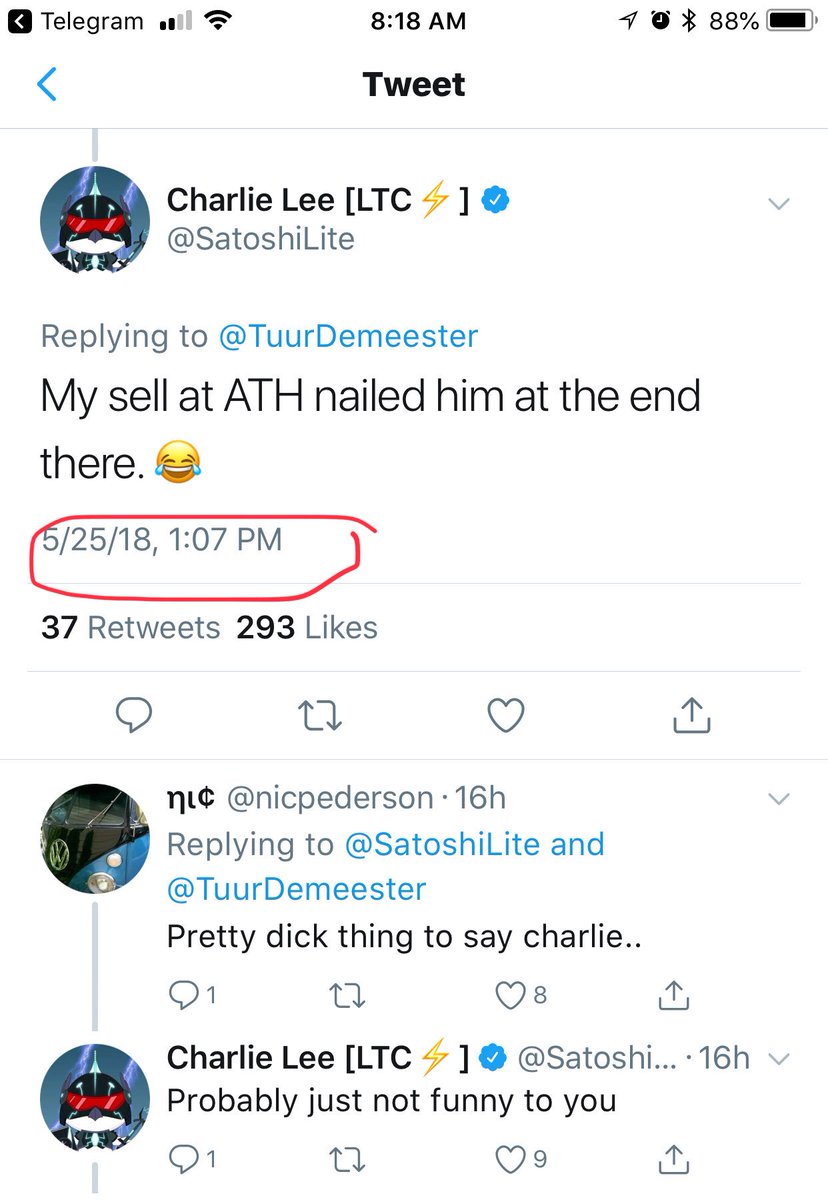The height and width of the screenshot is (1200, 828).
Task: Like @nicpederson's reply with 8 likes
Action: (510, 994)
